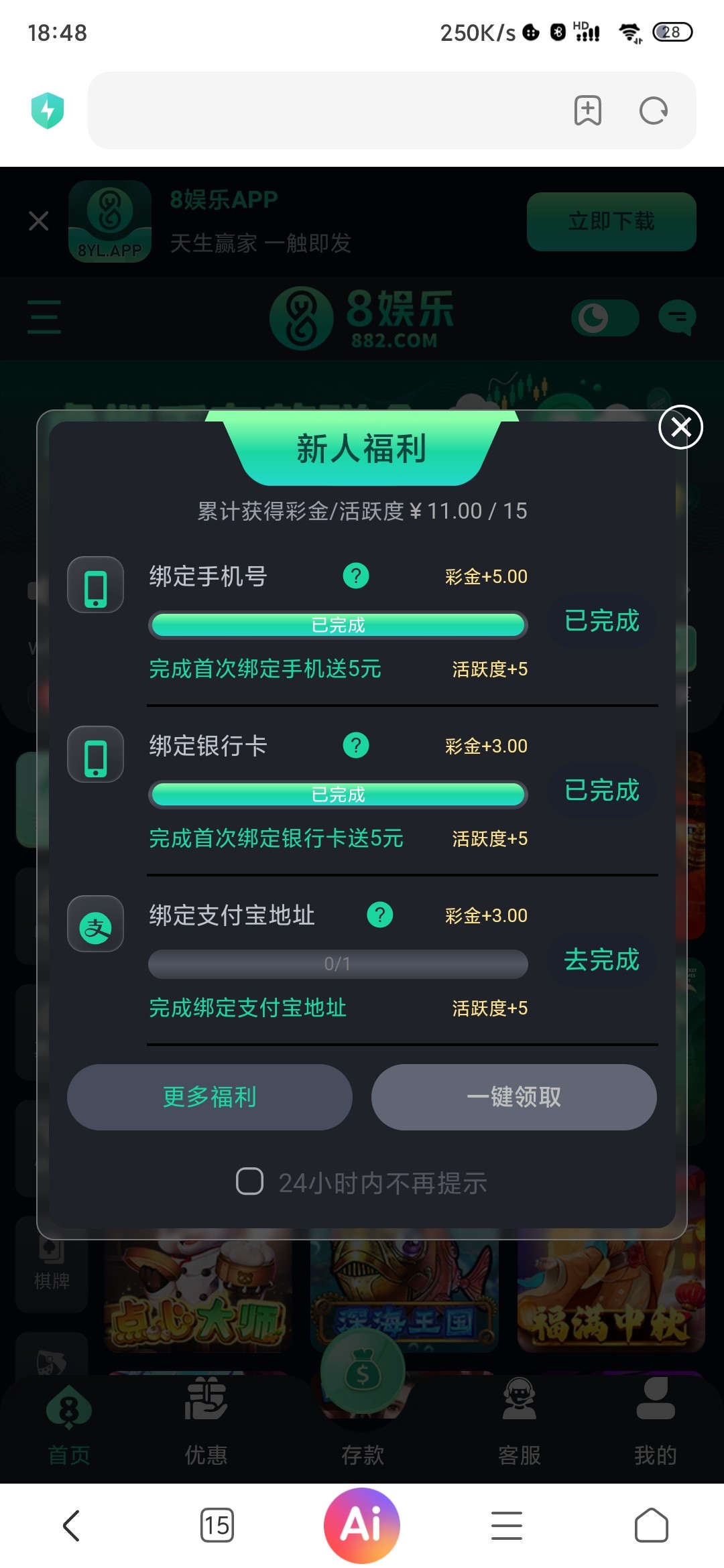Check 24小时内不再提示
The width and height of the screenshot is (724, 1568).
coord(250,1181)
